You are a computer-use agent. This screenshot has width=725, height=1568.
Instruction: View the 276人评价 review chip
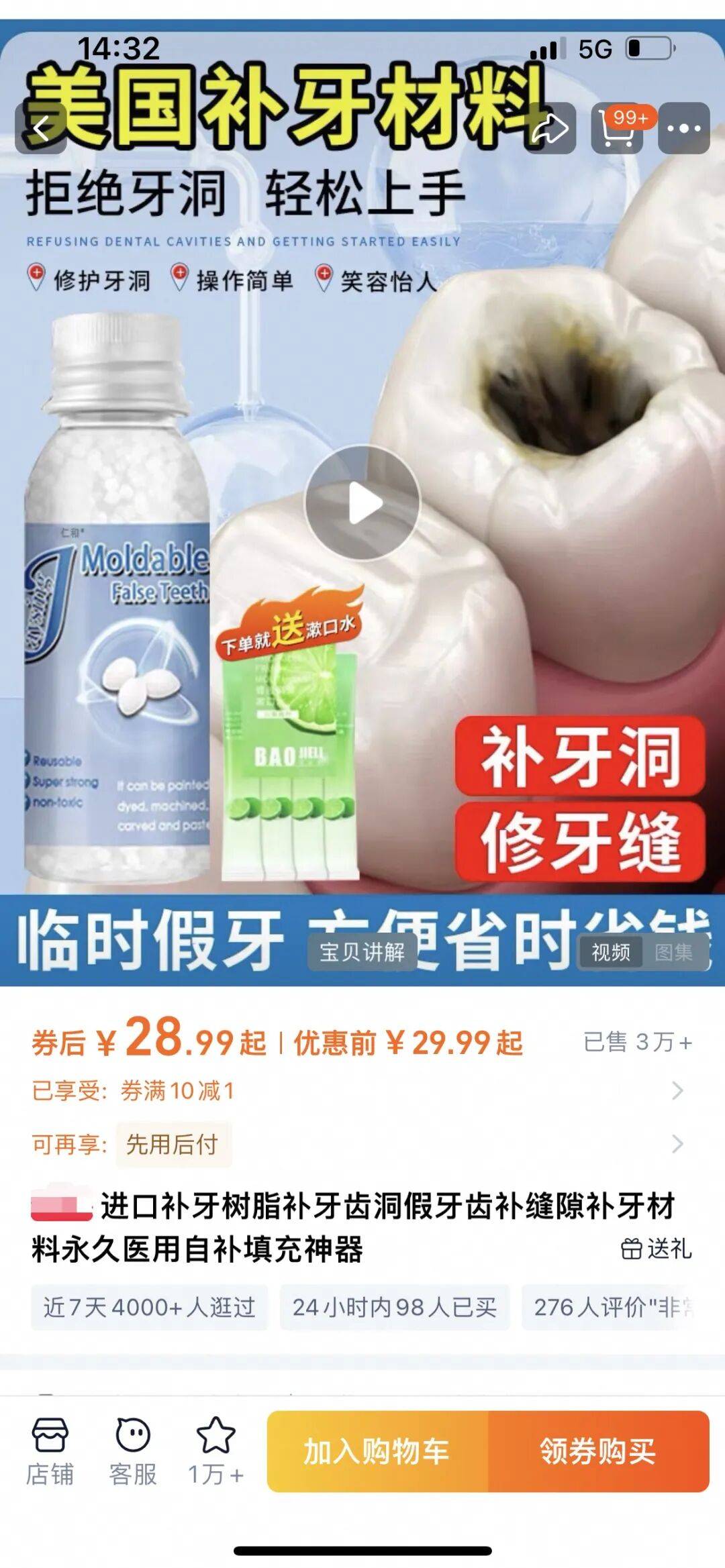(x=612, y=1307)
